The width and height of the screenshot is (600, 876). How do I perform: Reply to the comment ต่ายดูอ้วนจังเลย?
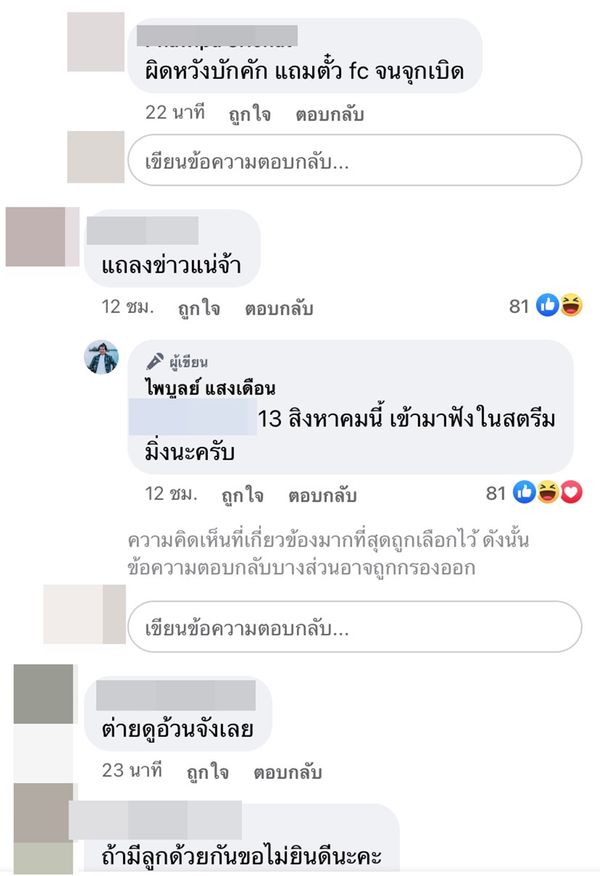coord(287,772)
